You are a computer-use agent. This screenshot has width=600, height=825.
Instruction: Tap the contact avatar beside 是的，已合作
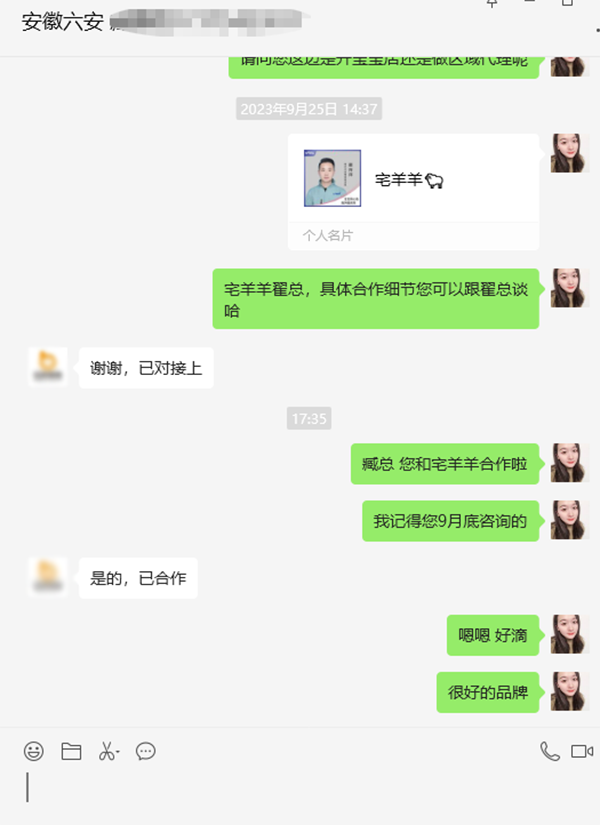[x=48, y=577]
